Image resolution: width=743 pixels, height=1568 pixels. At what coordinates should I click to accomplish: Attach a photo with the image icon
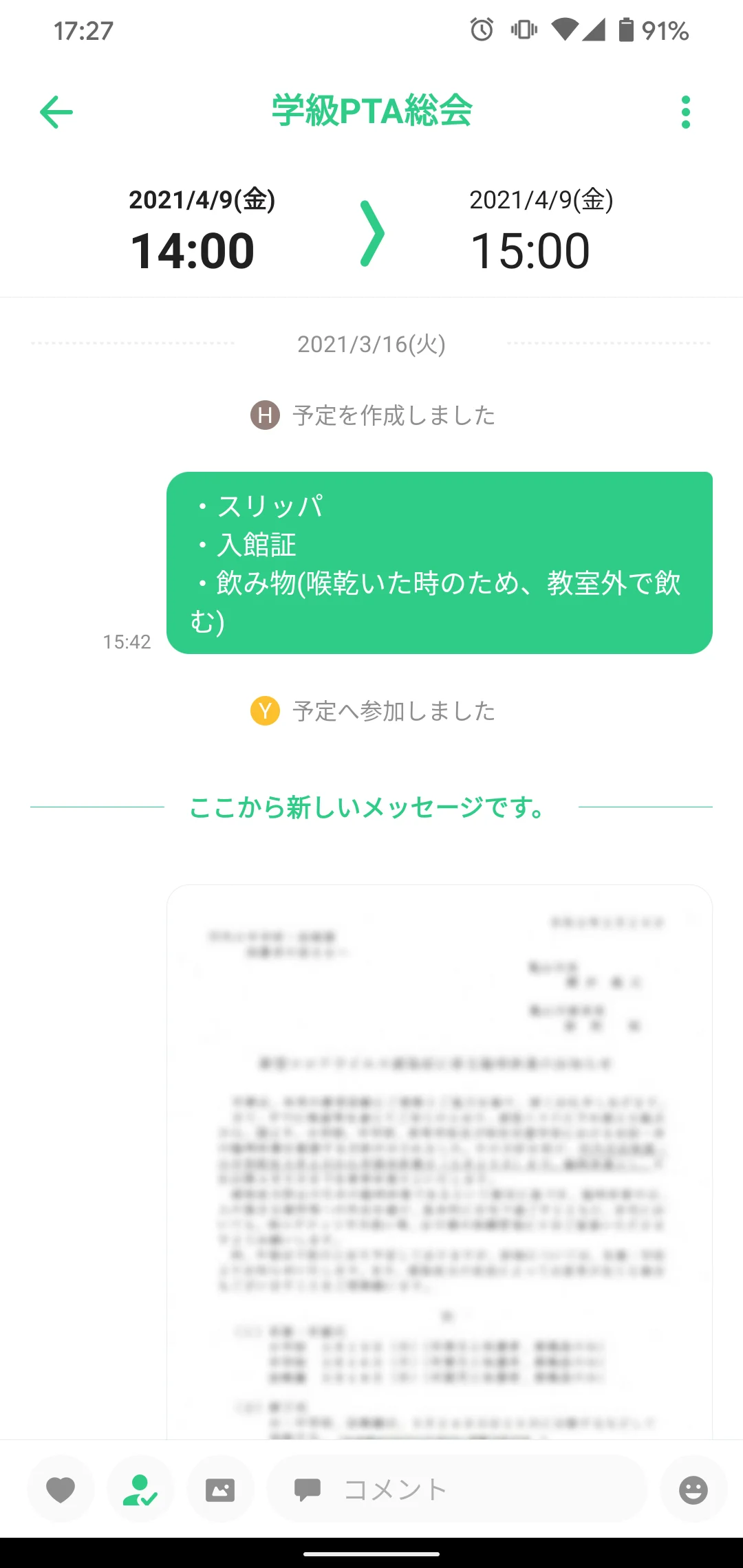tap(220, 1490)
